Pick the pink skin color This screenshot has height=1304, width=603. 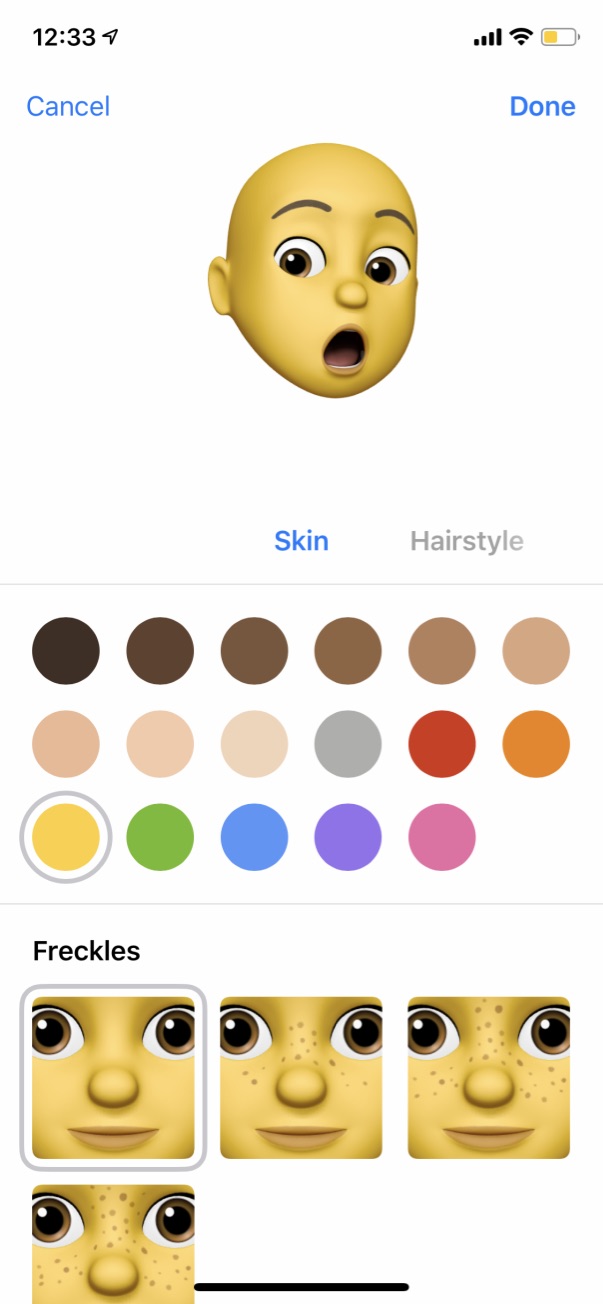pyautogui.click(x=442, y=837)
